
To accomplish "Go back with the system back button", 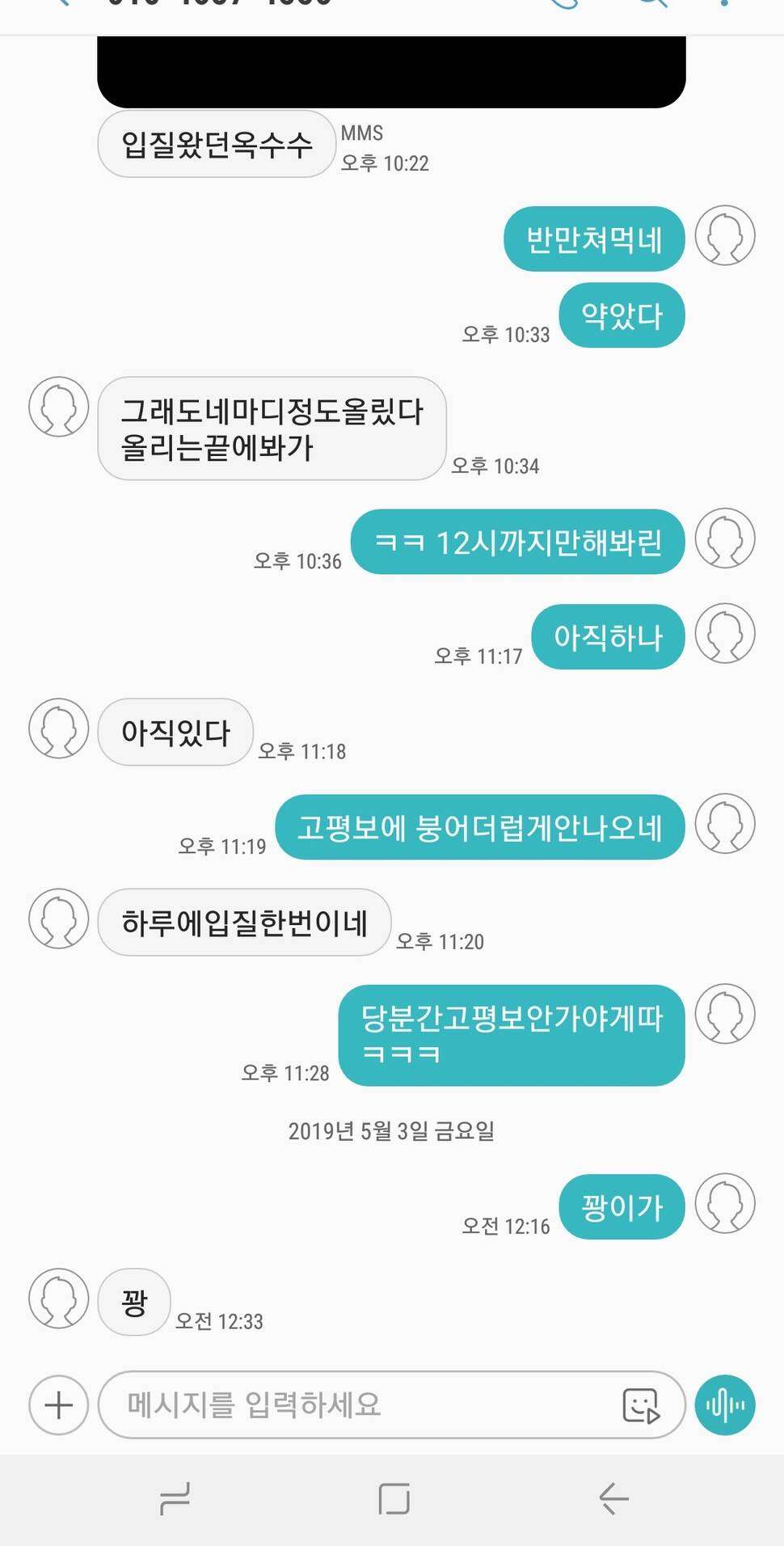I will pyautogui.click(x=613, y=1498).
